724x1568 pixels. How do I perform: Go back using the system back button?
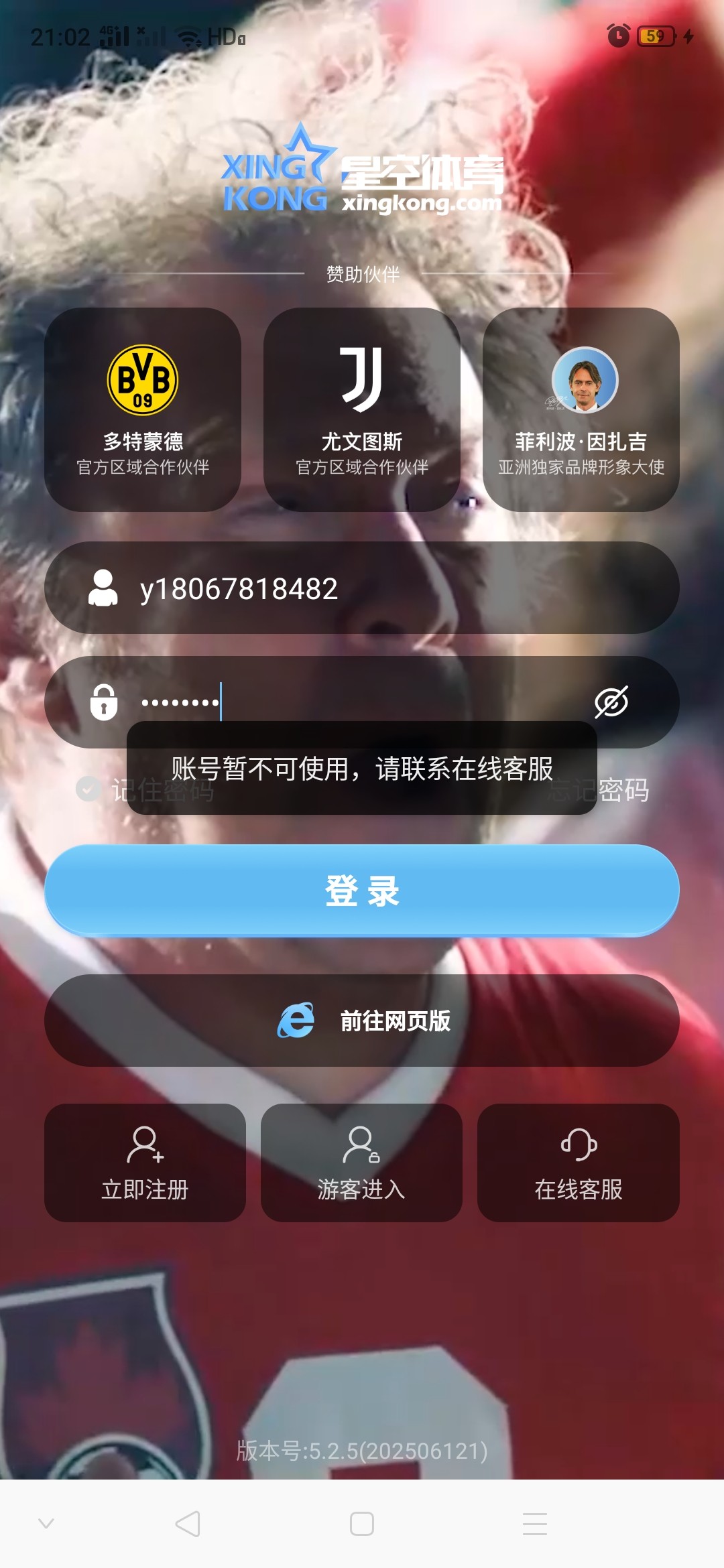[188, 1524]
